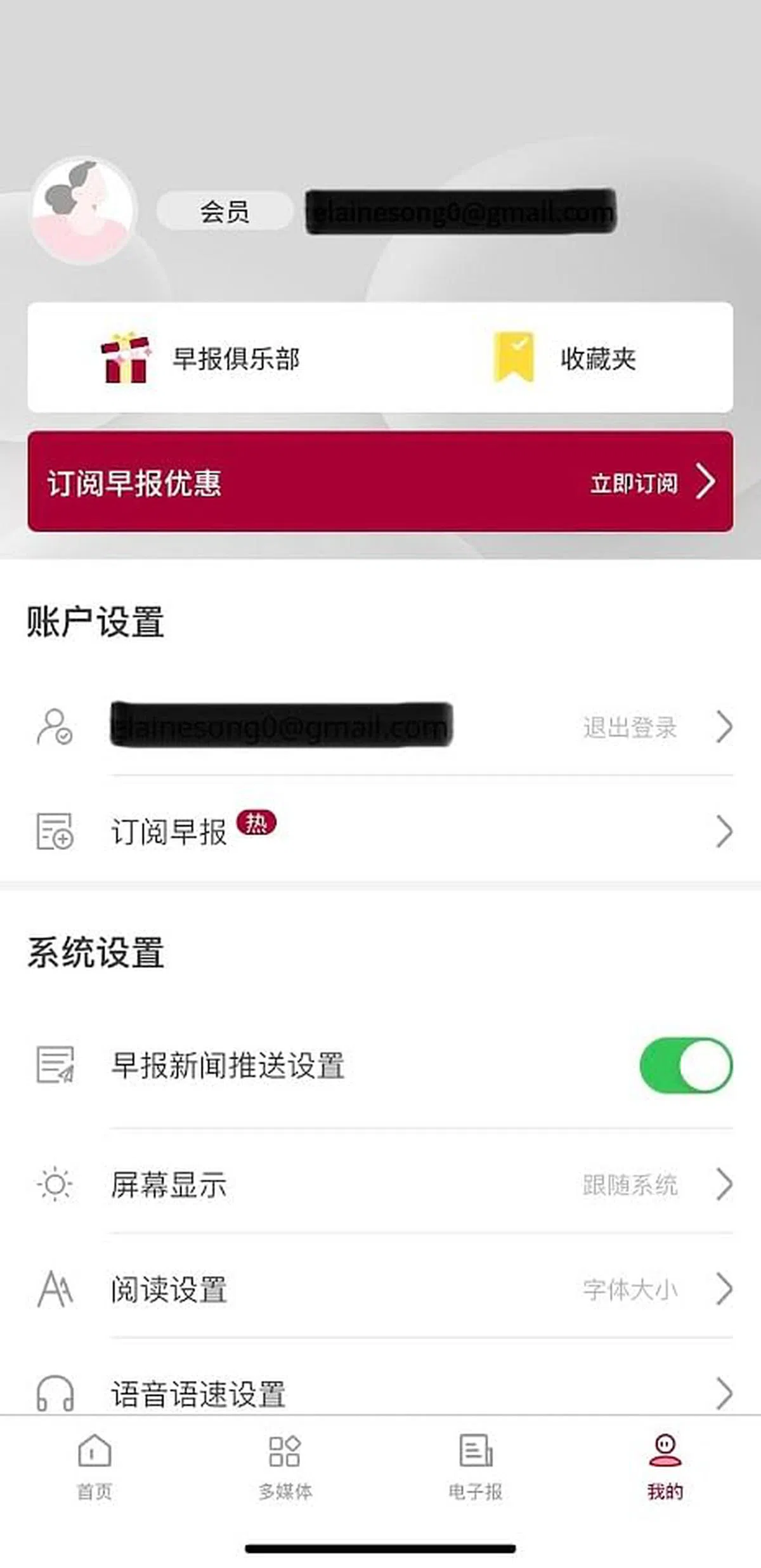Viewport: 761px width, 1568px height.
Task: Open the 收藏夹 bookmarks folder
Action: pos(564,359)
